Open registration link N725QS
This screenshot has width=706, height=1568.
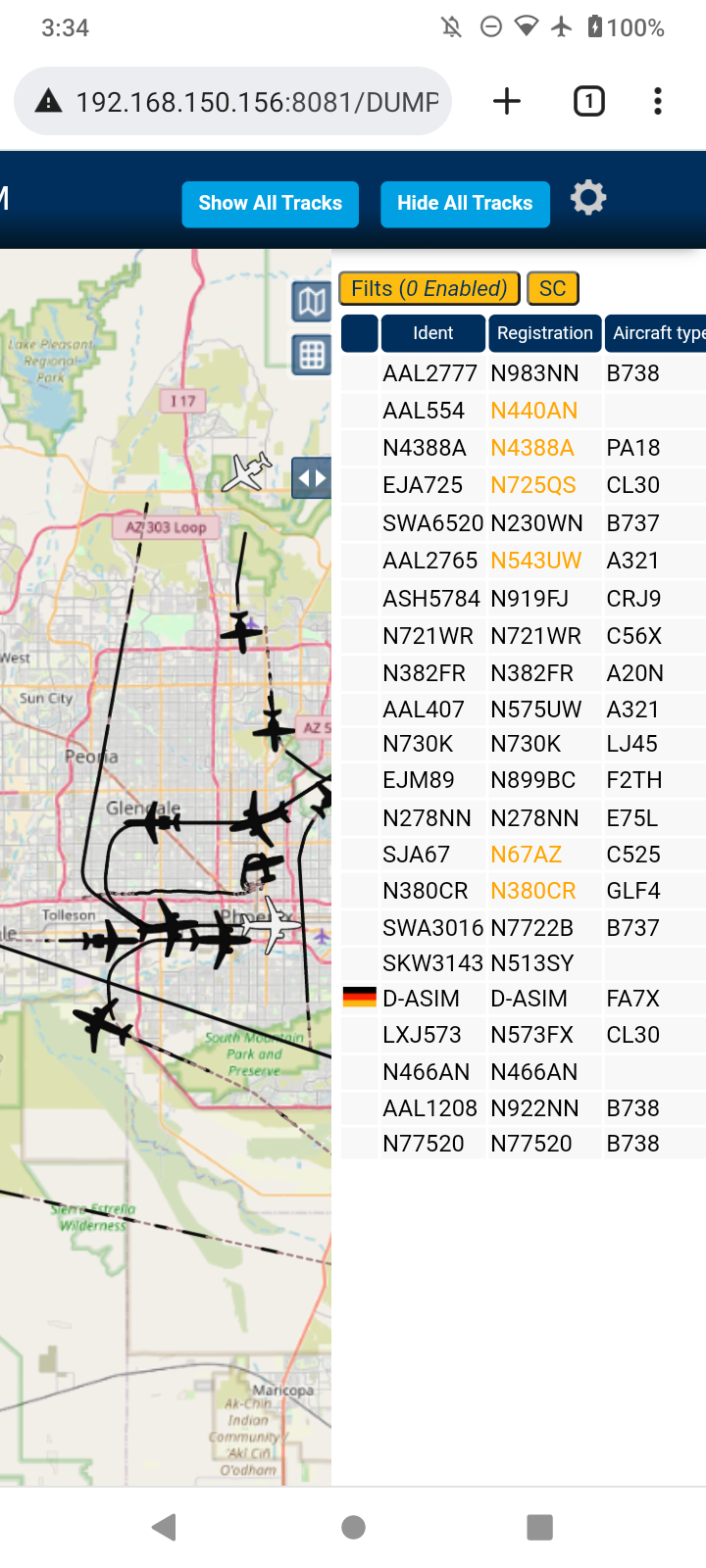pyautogui.click(x=533, y=485)
